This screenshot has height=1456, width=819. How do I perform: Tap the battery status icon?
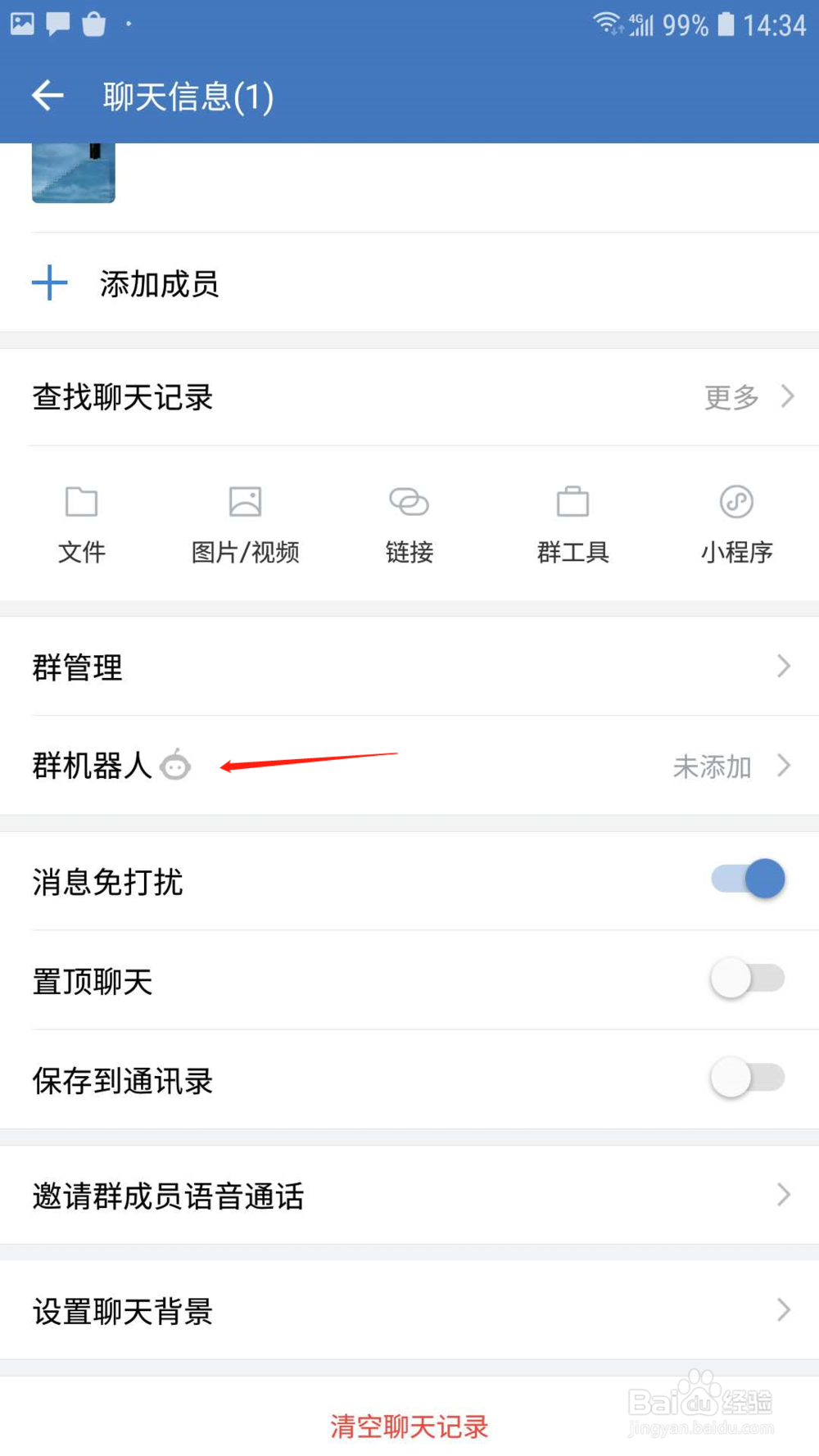pos(724,24)
